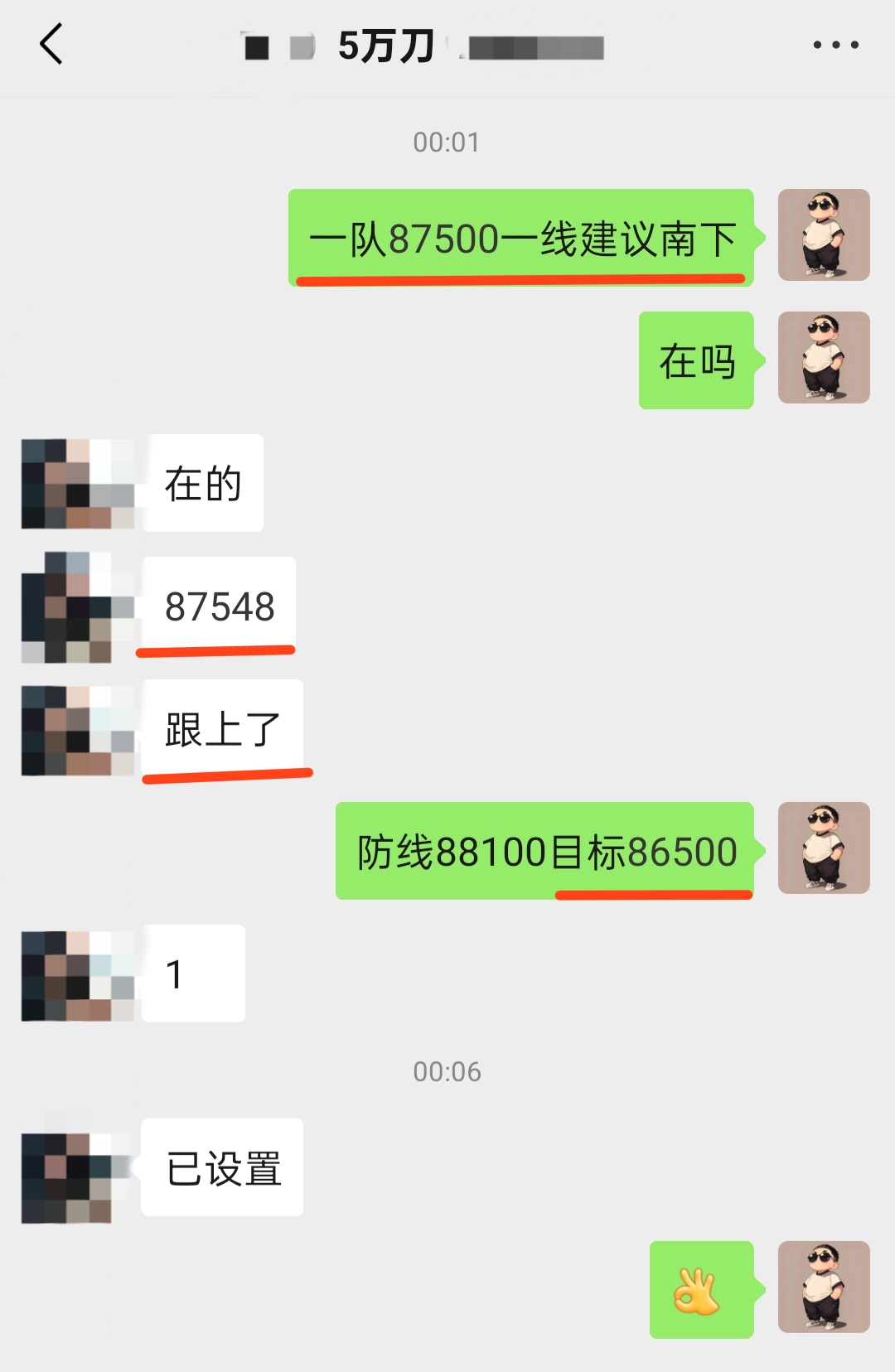
Task: Tap the avatar next to the OK-hand emoji
Action: [x=824, y=1287]
